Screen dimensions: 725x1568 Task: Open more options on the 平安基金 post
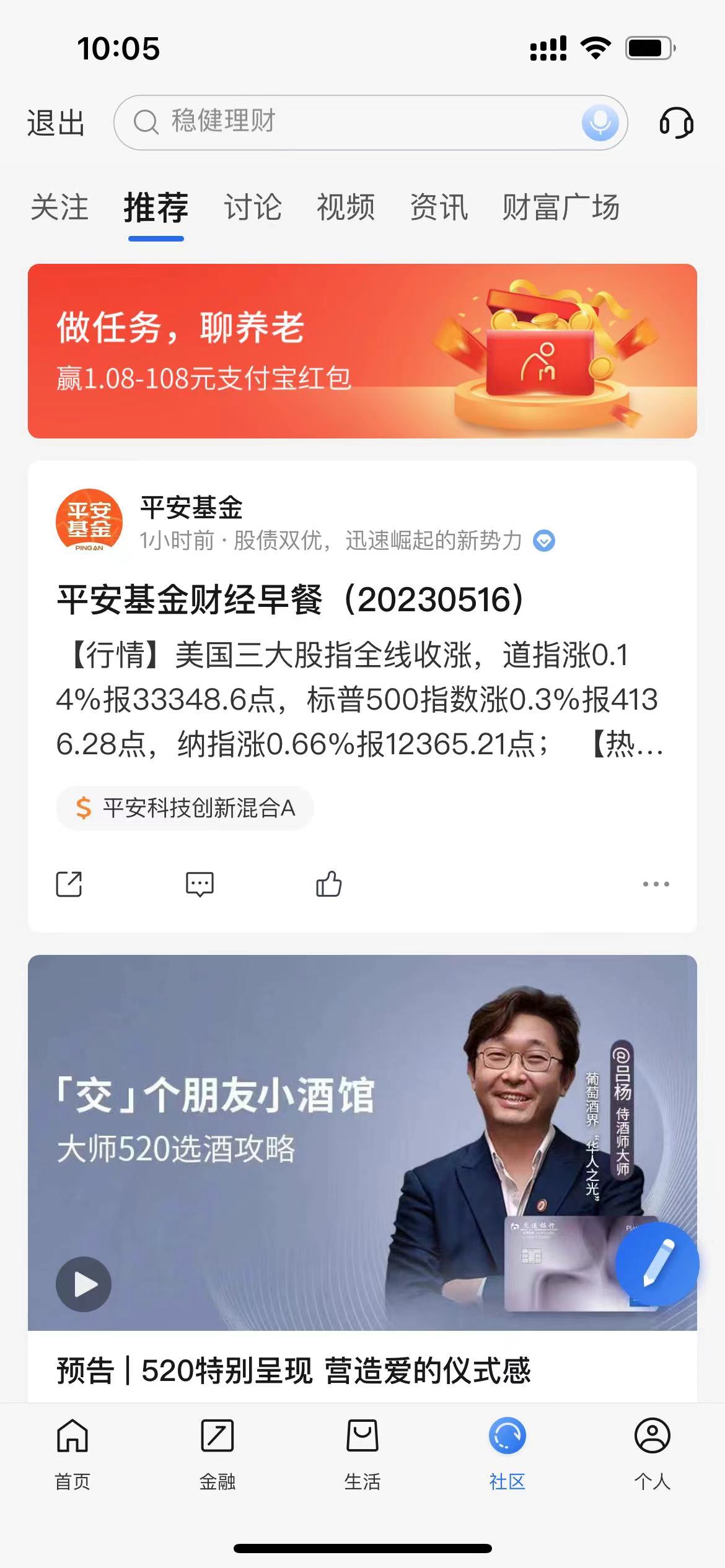656,884
